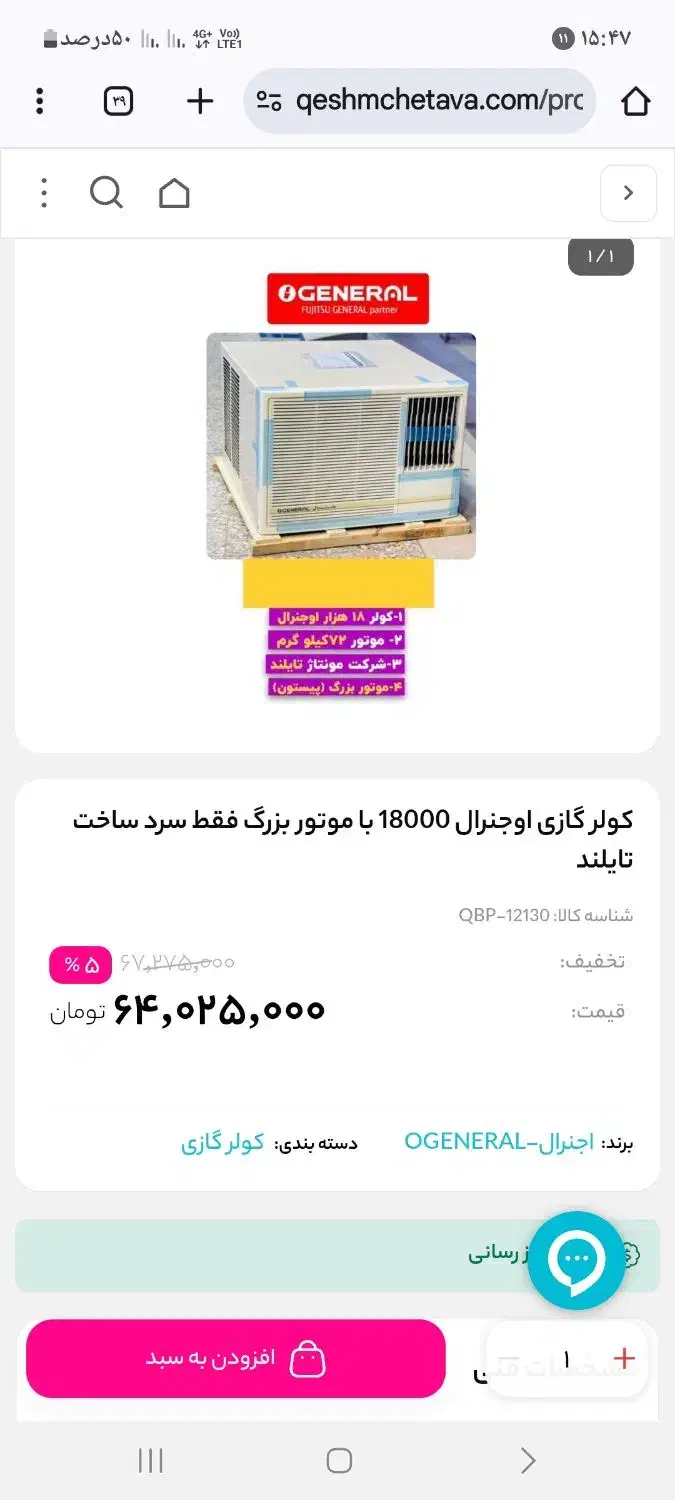The height and width of the screenshot is (1500, 675).
Task: Tap the qeshmchetava.com address bar
Action: tap(420, 101)
